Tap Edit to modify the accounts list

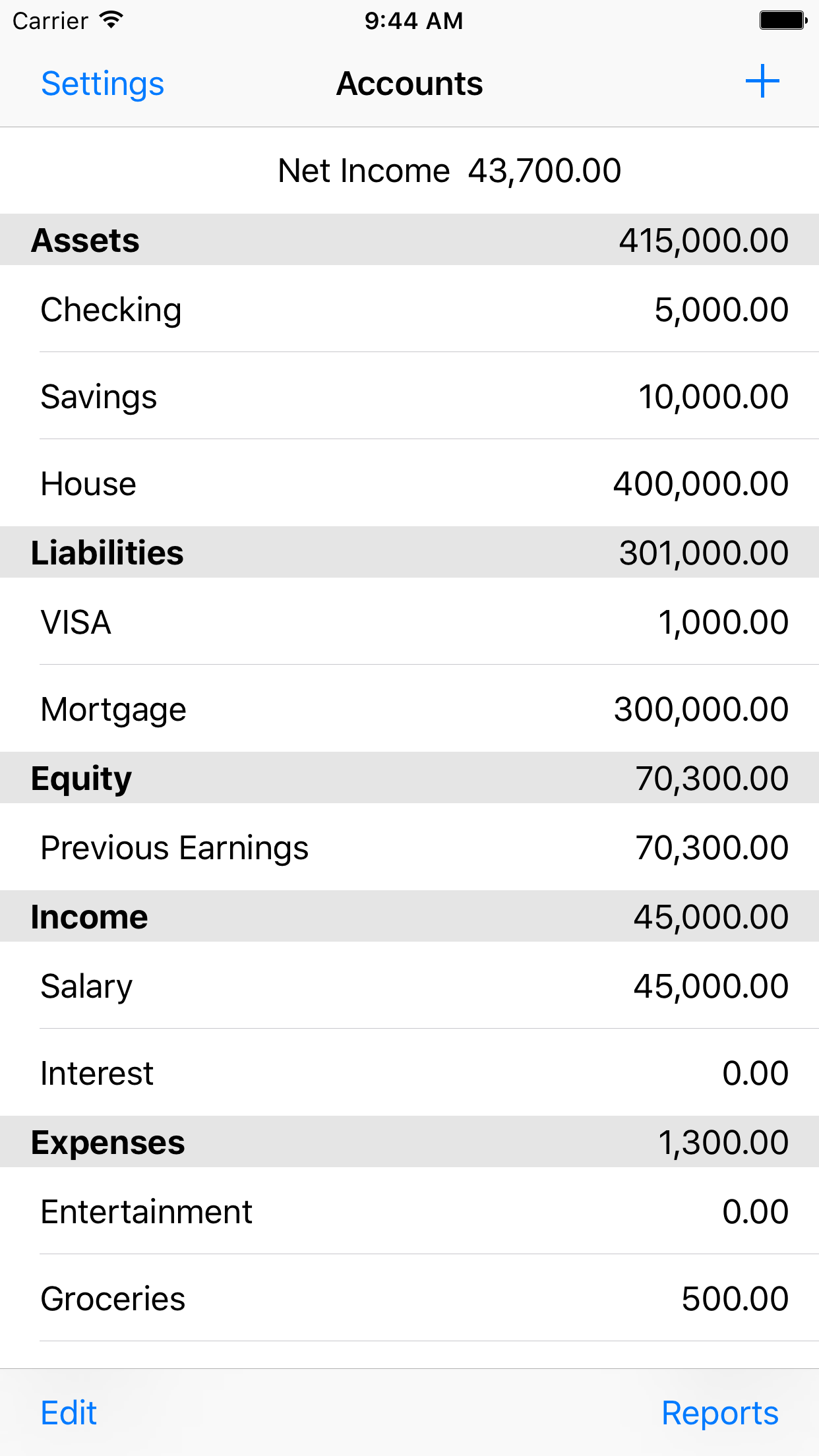[x=69, y=1412]
